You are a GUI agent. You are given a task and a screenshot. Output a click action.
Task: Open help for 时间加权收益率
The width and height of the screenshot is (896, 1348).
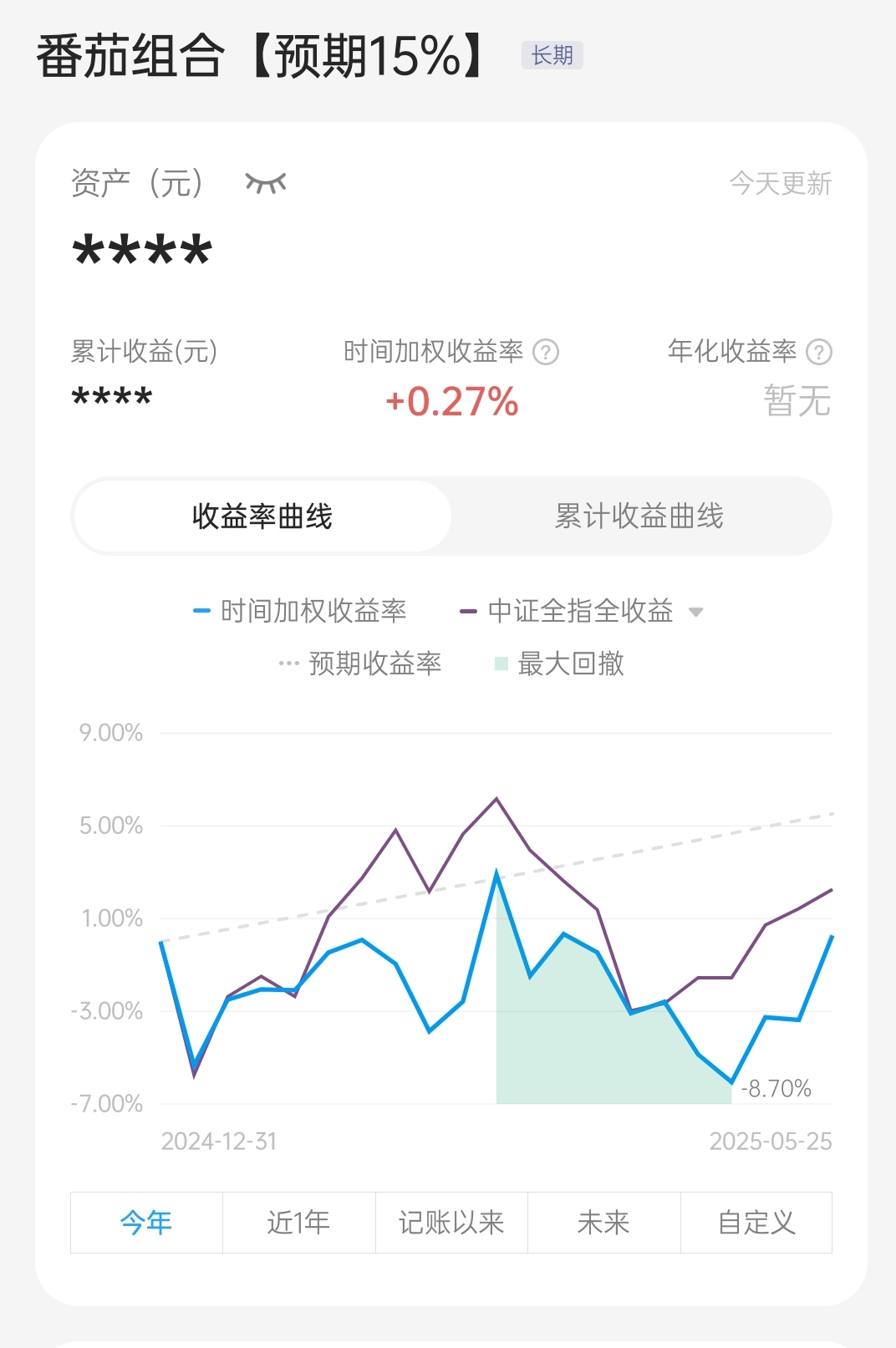coord(546,352)
